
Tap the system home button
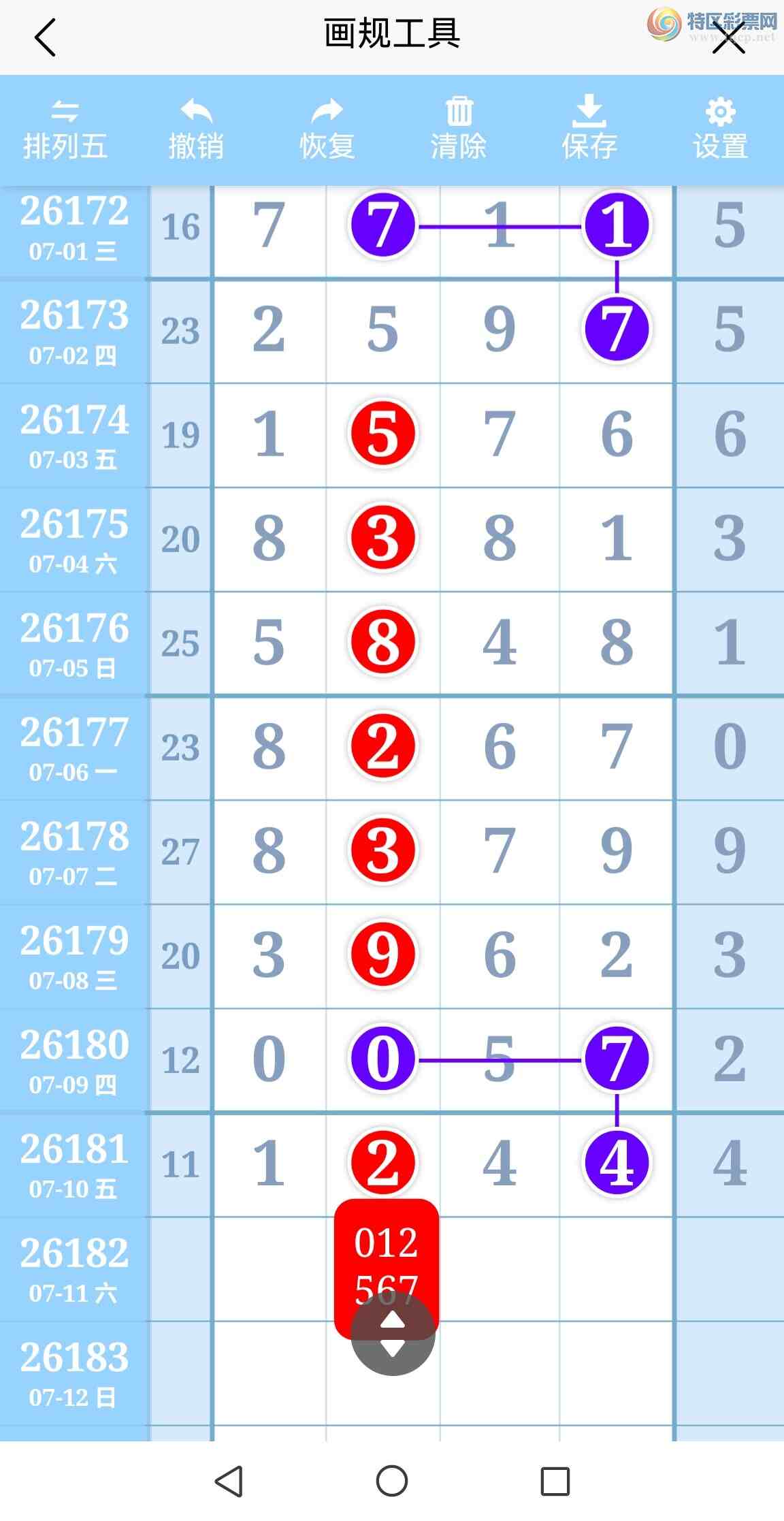click(x=392, y=1480)
